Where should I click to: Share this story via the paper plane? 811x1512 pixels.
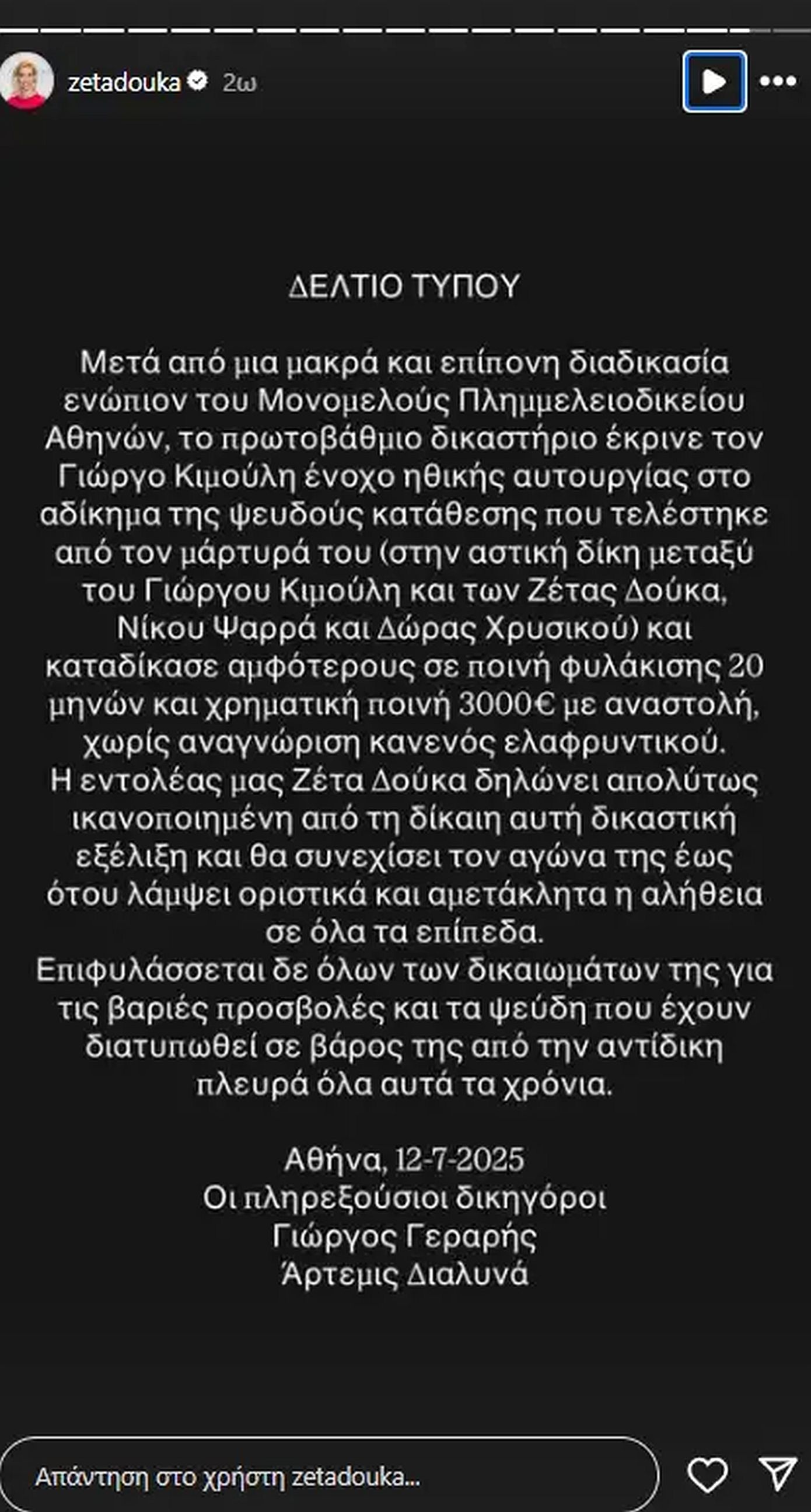pos(778,1474)
